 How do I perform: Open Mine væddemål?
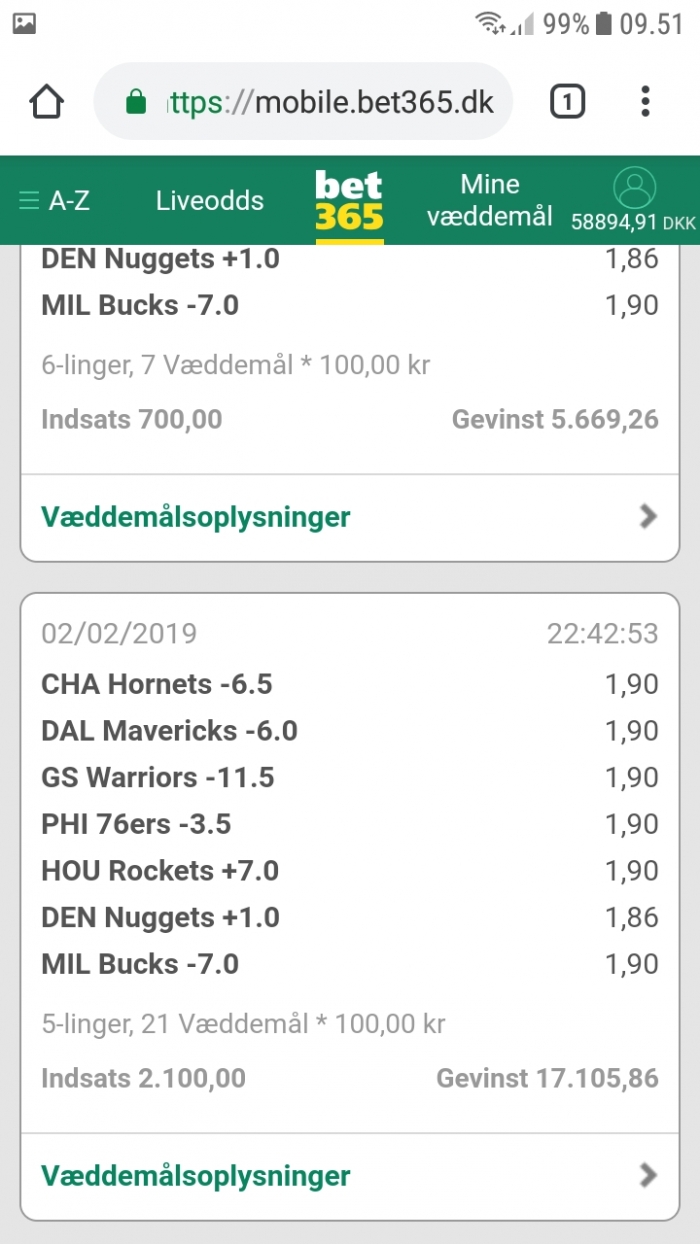(490, 201)
